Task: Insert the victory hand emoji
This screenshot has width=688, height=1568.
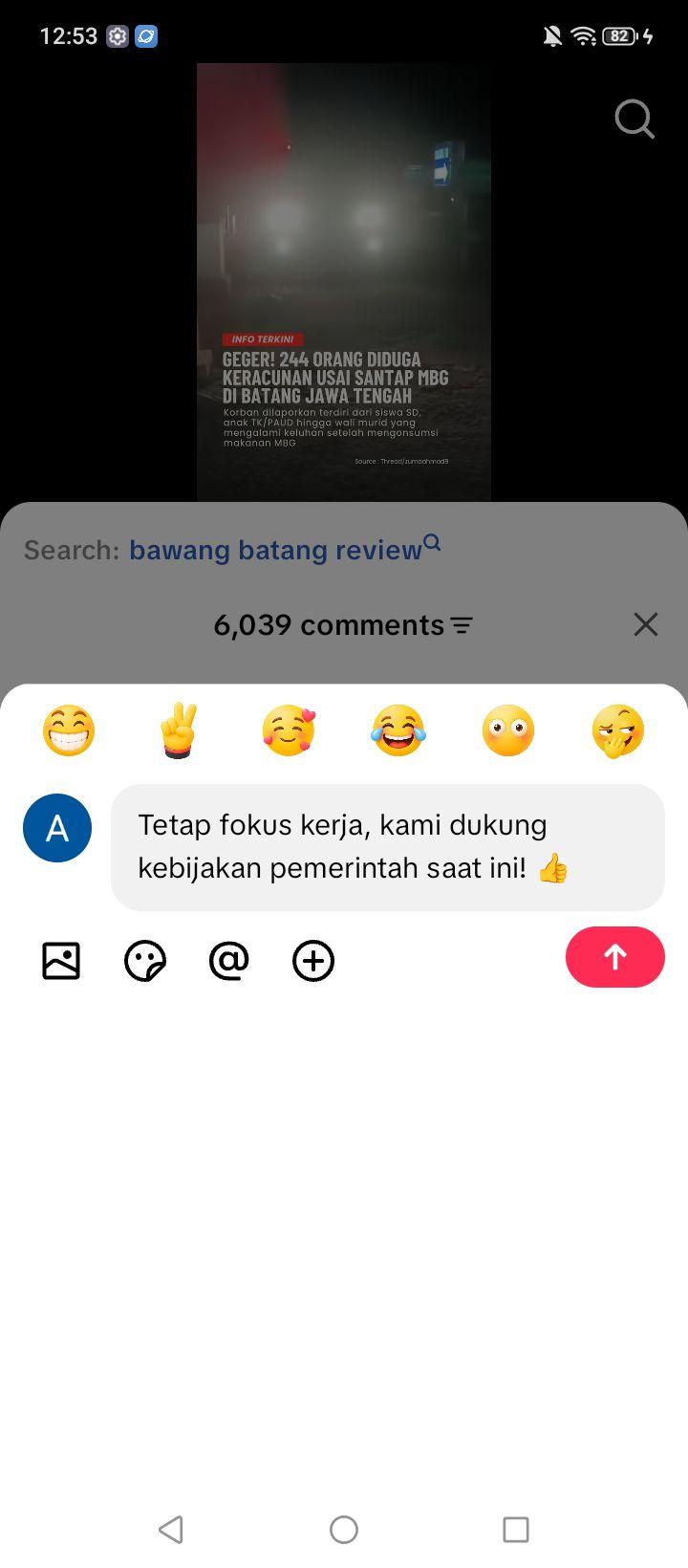Action: click(179, 731)
